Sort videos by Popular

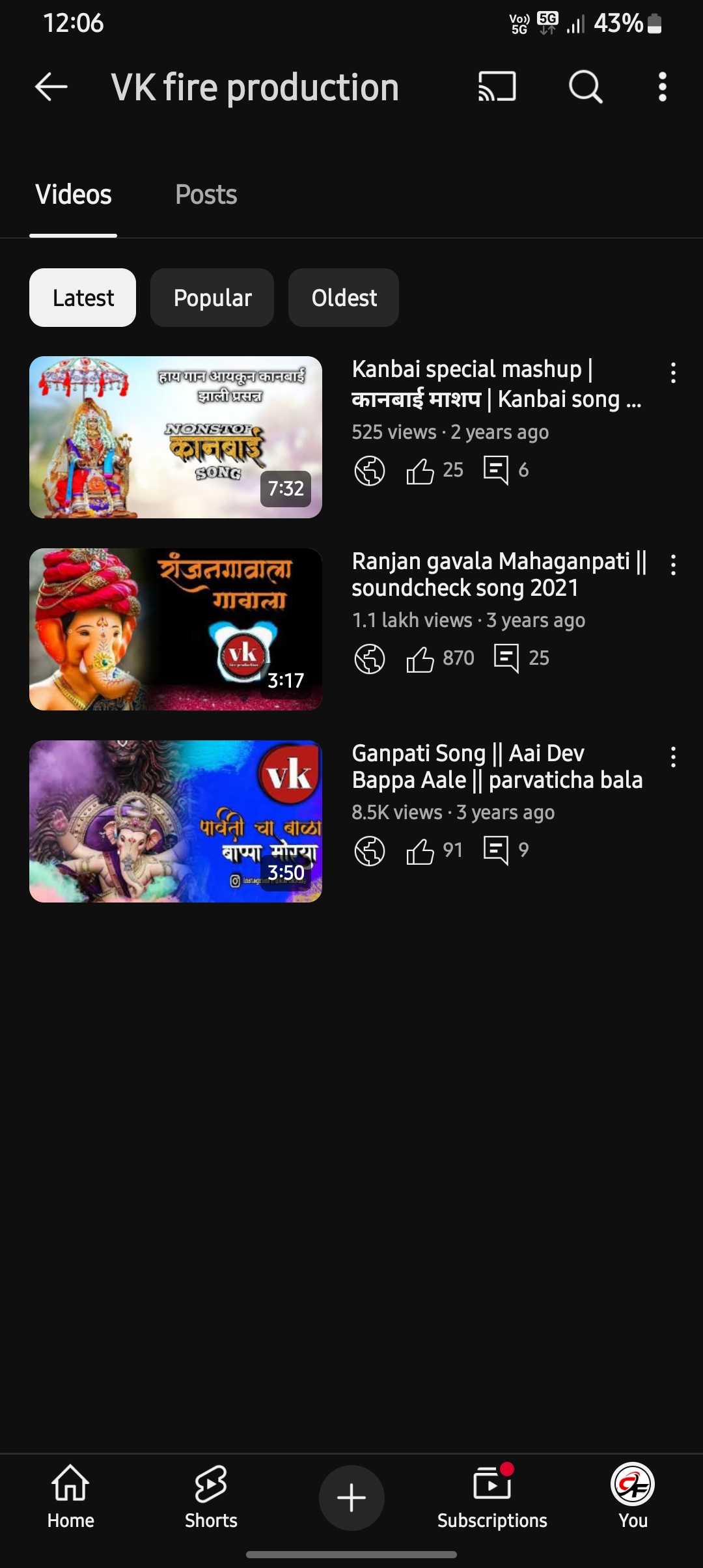[x=212, y=298]
